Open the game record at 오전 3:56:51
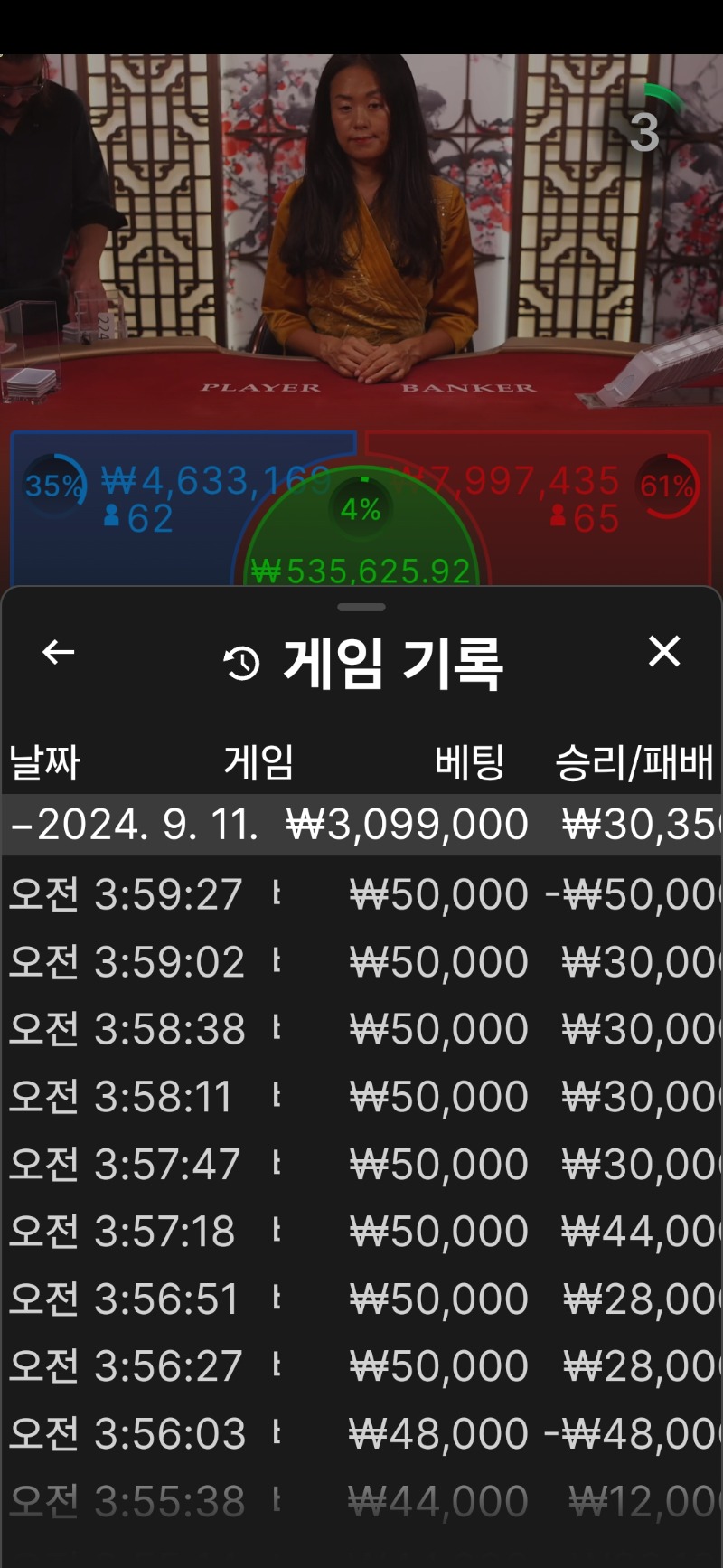This screenshot has width=723, height=1568. (361, 1299)
